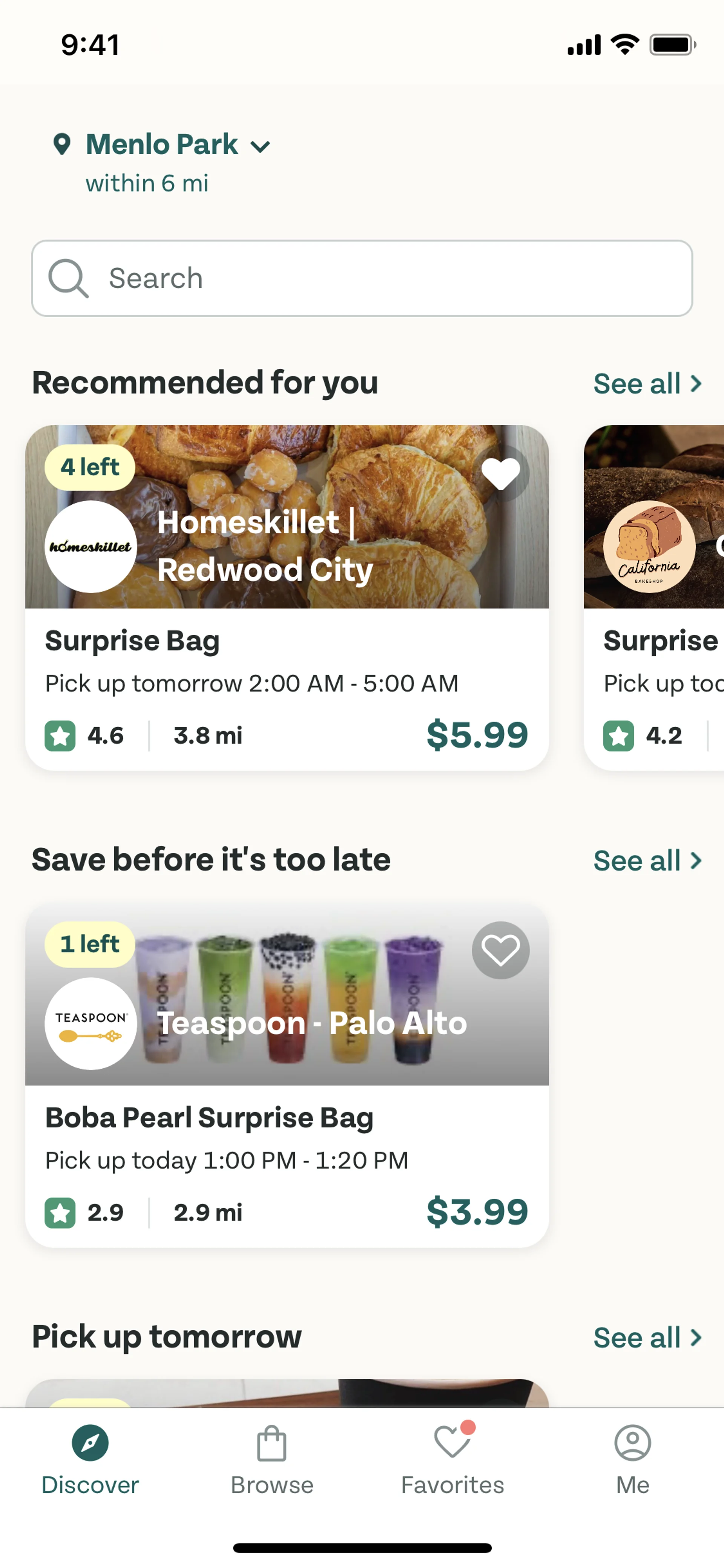Unfavorite Homeskillet Redwood City

pos(500,473)
